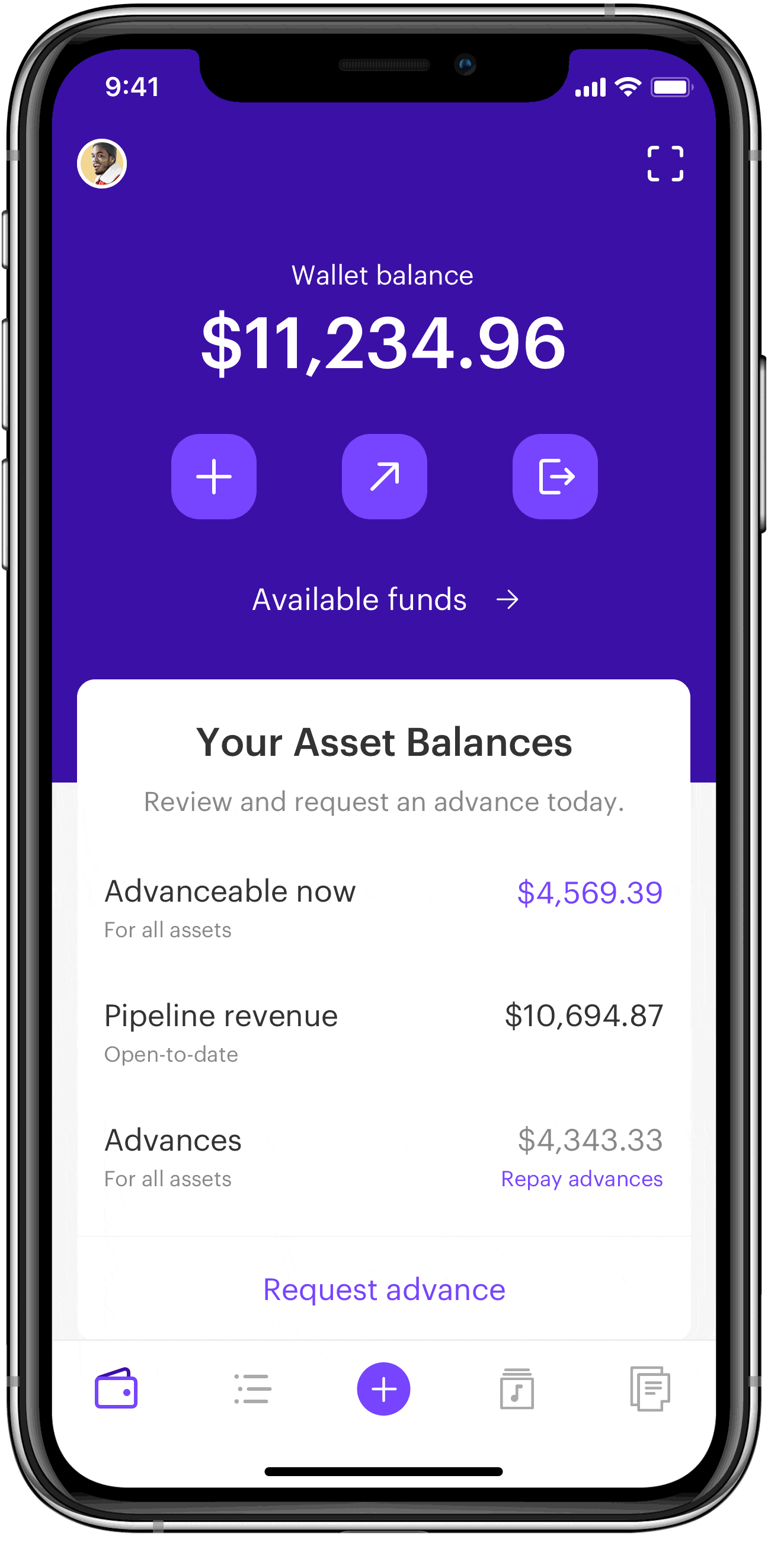Switch to the wallet tab
Viewport: 768px width, 1568px height.
(x=116, y=1388)
